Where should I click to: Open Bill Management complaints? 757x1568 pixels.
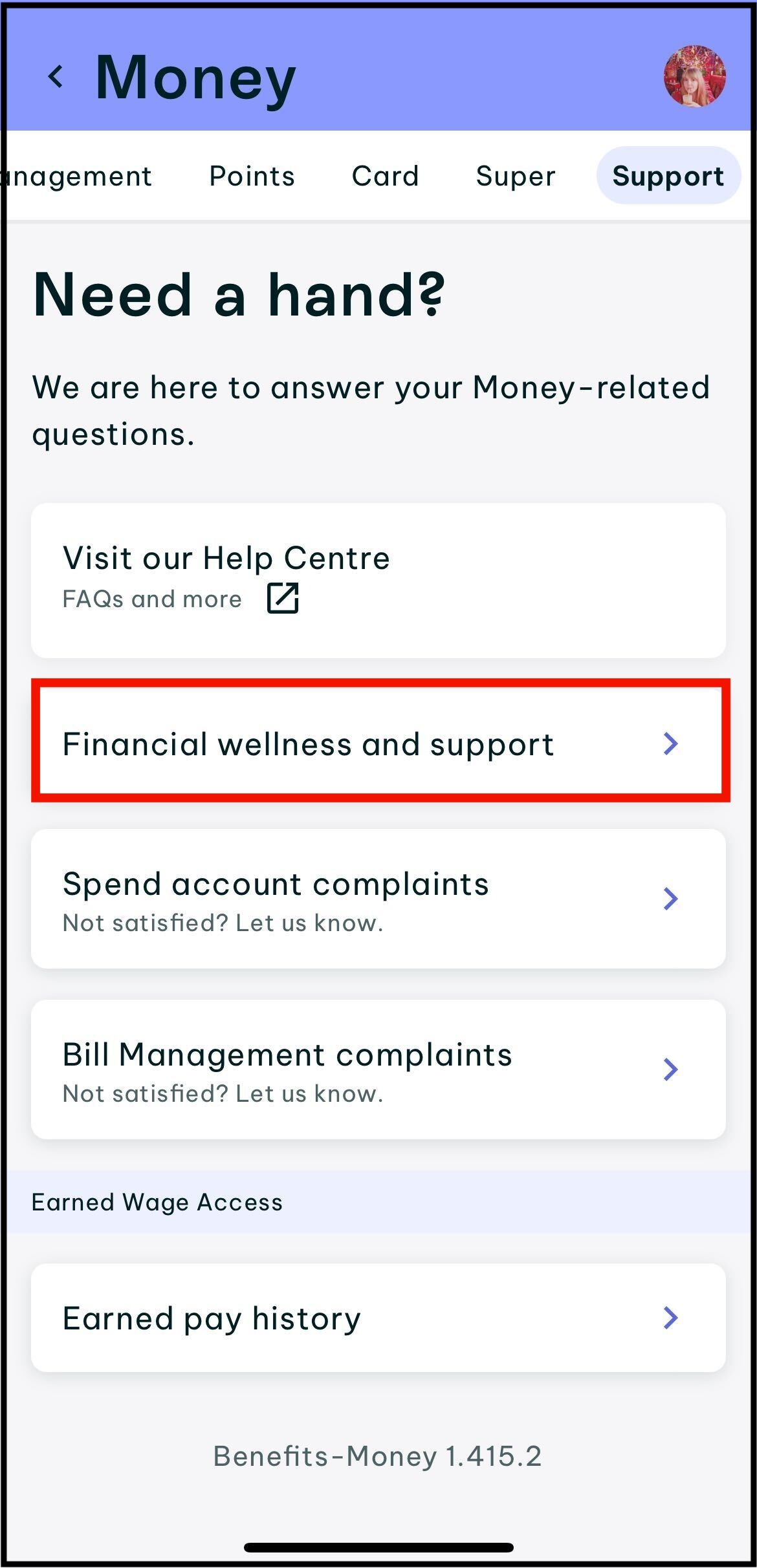(x=378, y=1069)
